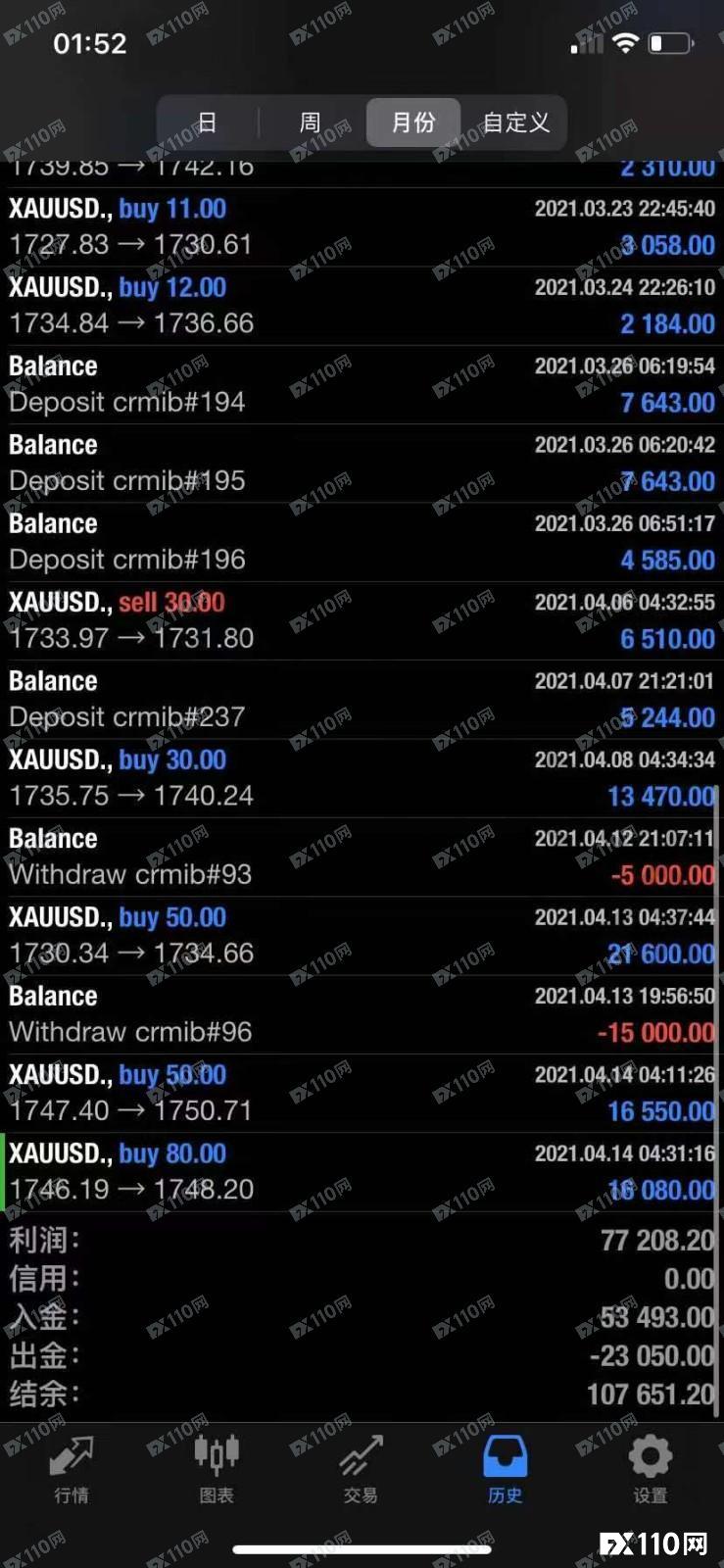Screen dimensions: 724x1568
Task: Open the 设置 (Settings) gear icon
Action: (x=649, y=1460)
